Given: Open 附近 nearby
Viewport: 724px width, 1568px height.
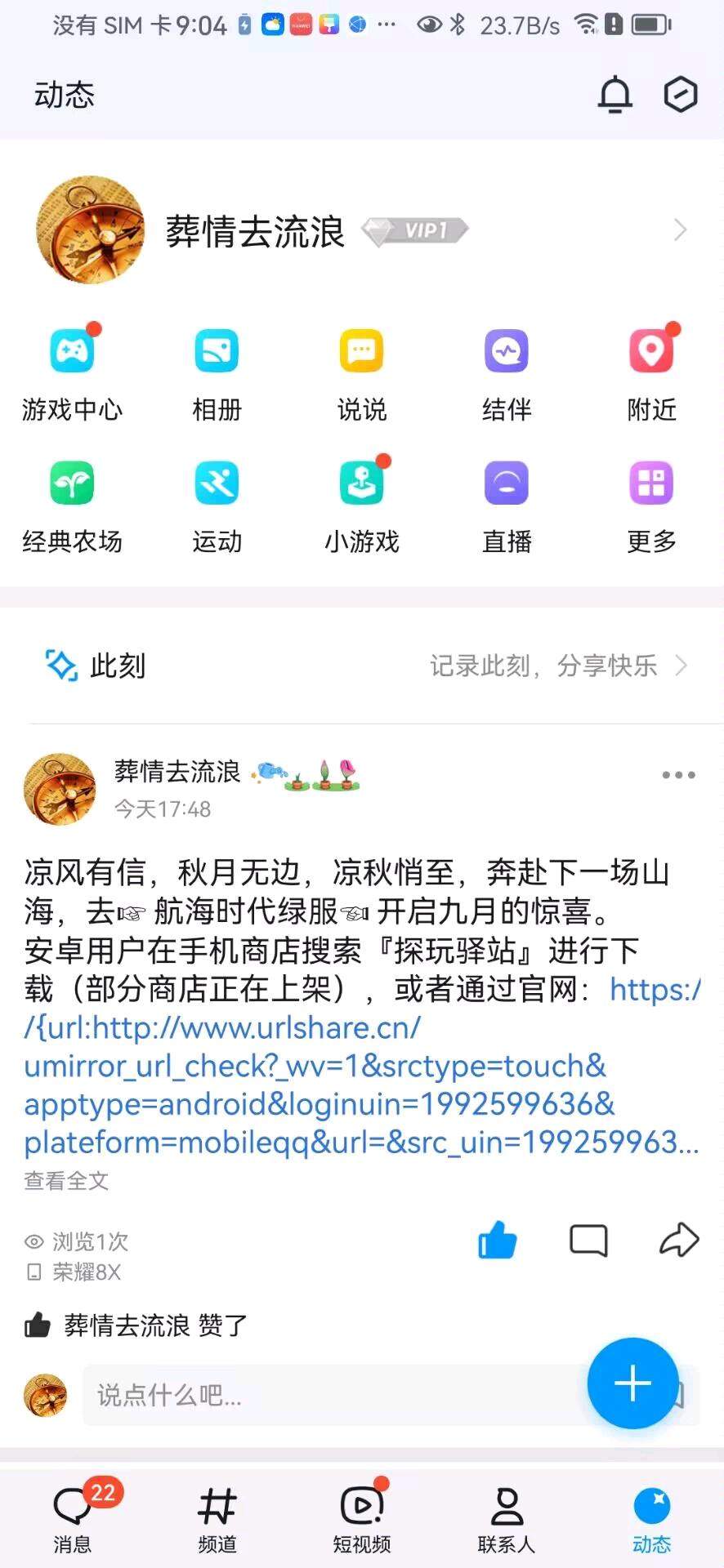Looking at the screenshot, I should pyautogui.click(x=651, y=372).
